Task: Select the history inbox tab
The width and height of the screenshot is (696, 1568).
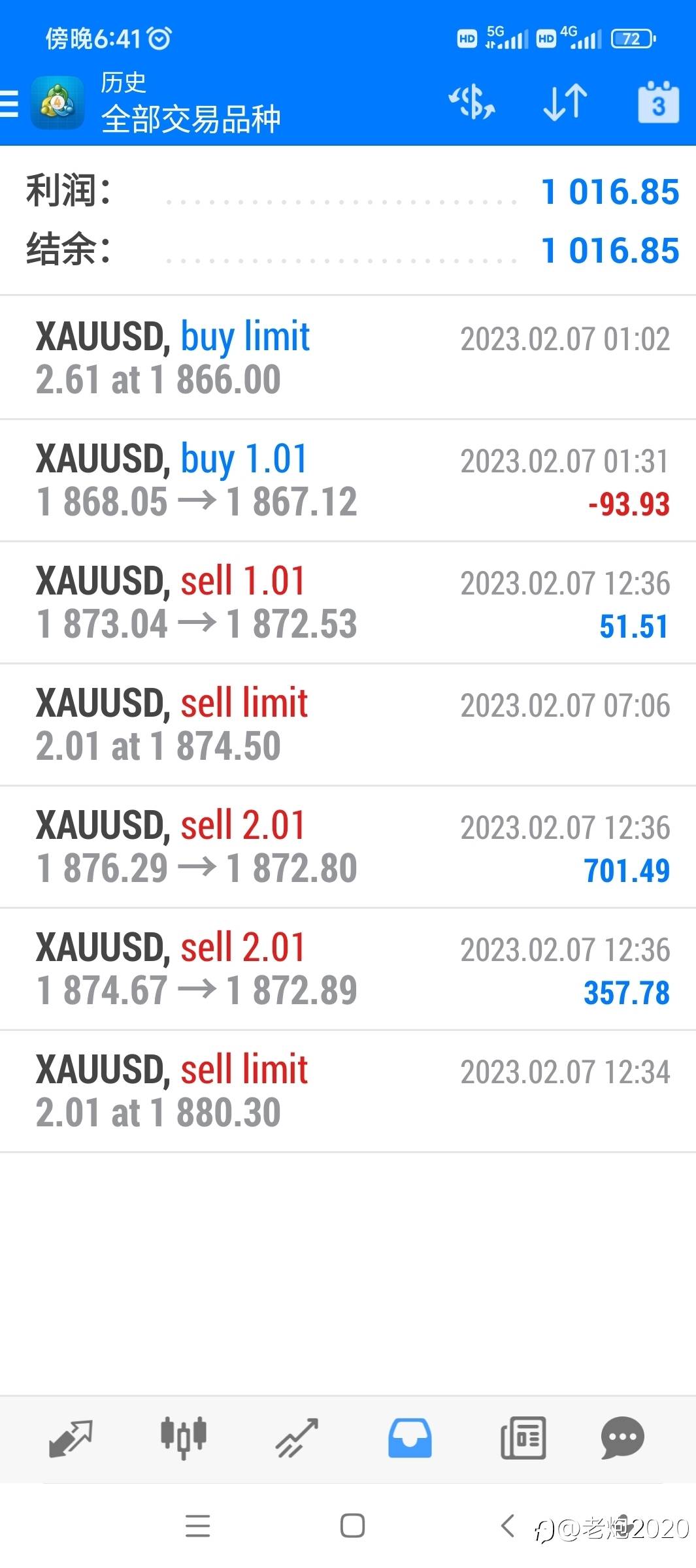Action: tap(410, 1438)
